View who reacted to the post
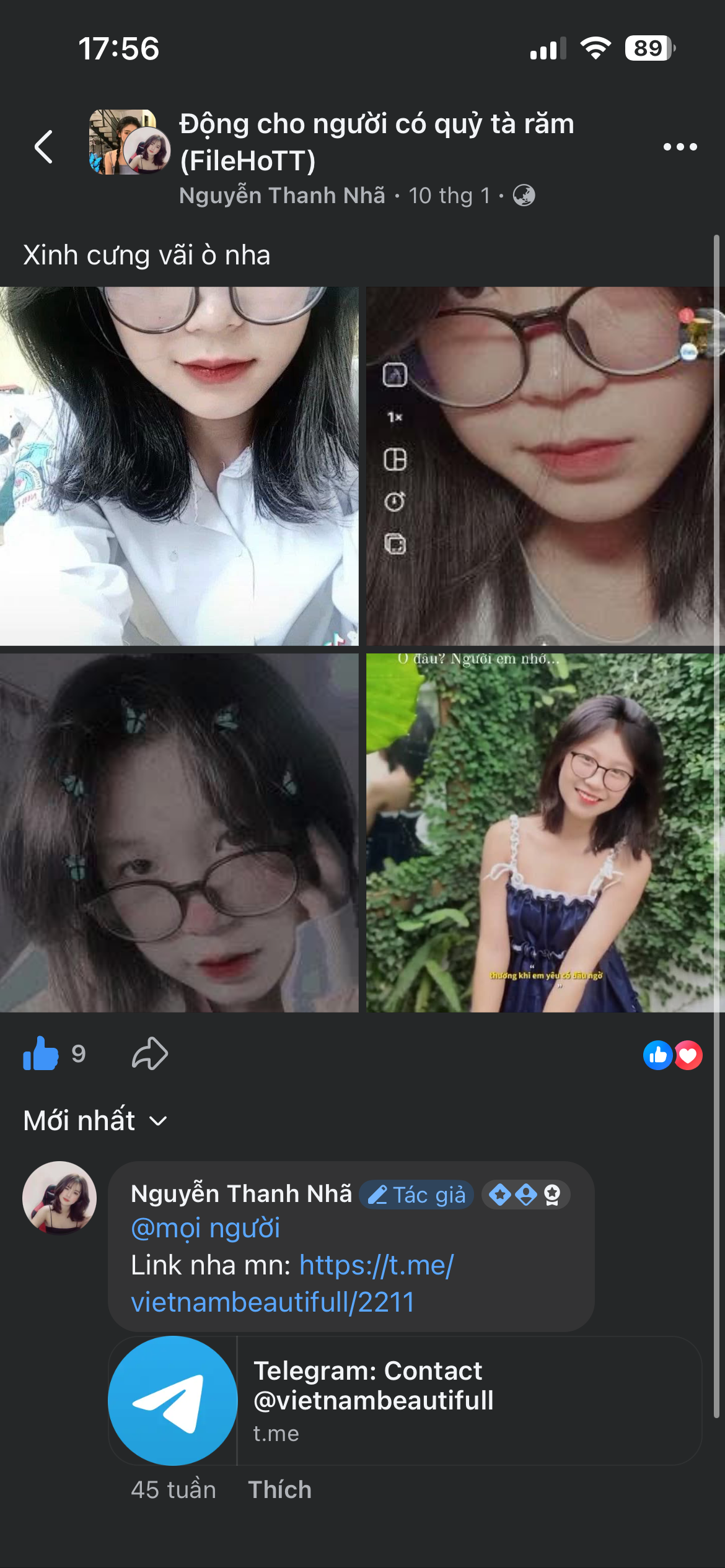This screenshot has width=725, height=1568. click(x=672, y=1055)
